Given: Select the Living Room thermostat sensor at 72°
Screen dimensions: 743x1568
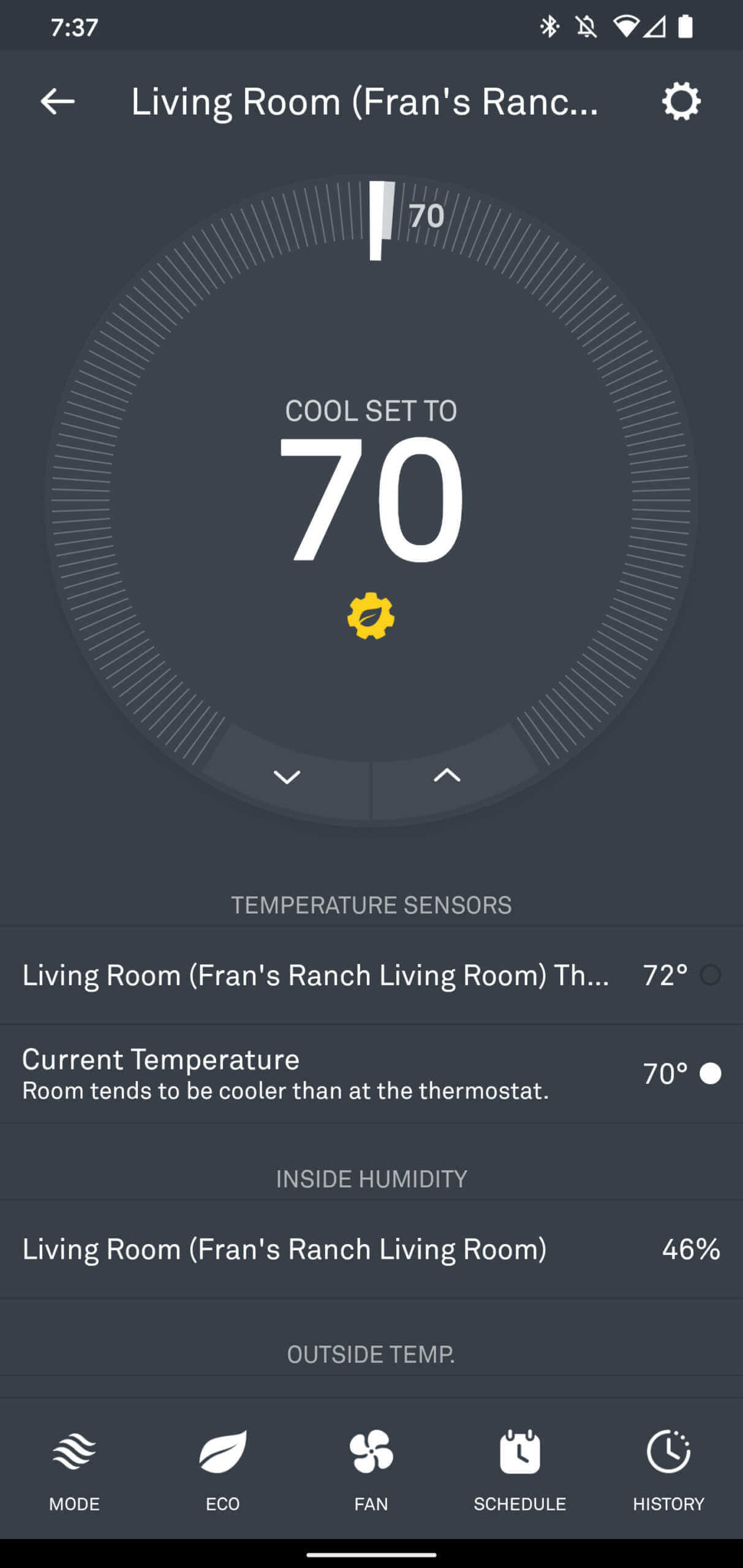Looking at the screenshot, I should (710, 975).
